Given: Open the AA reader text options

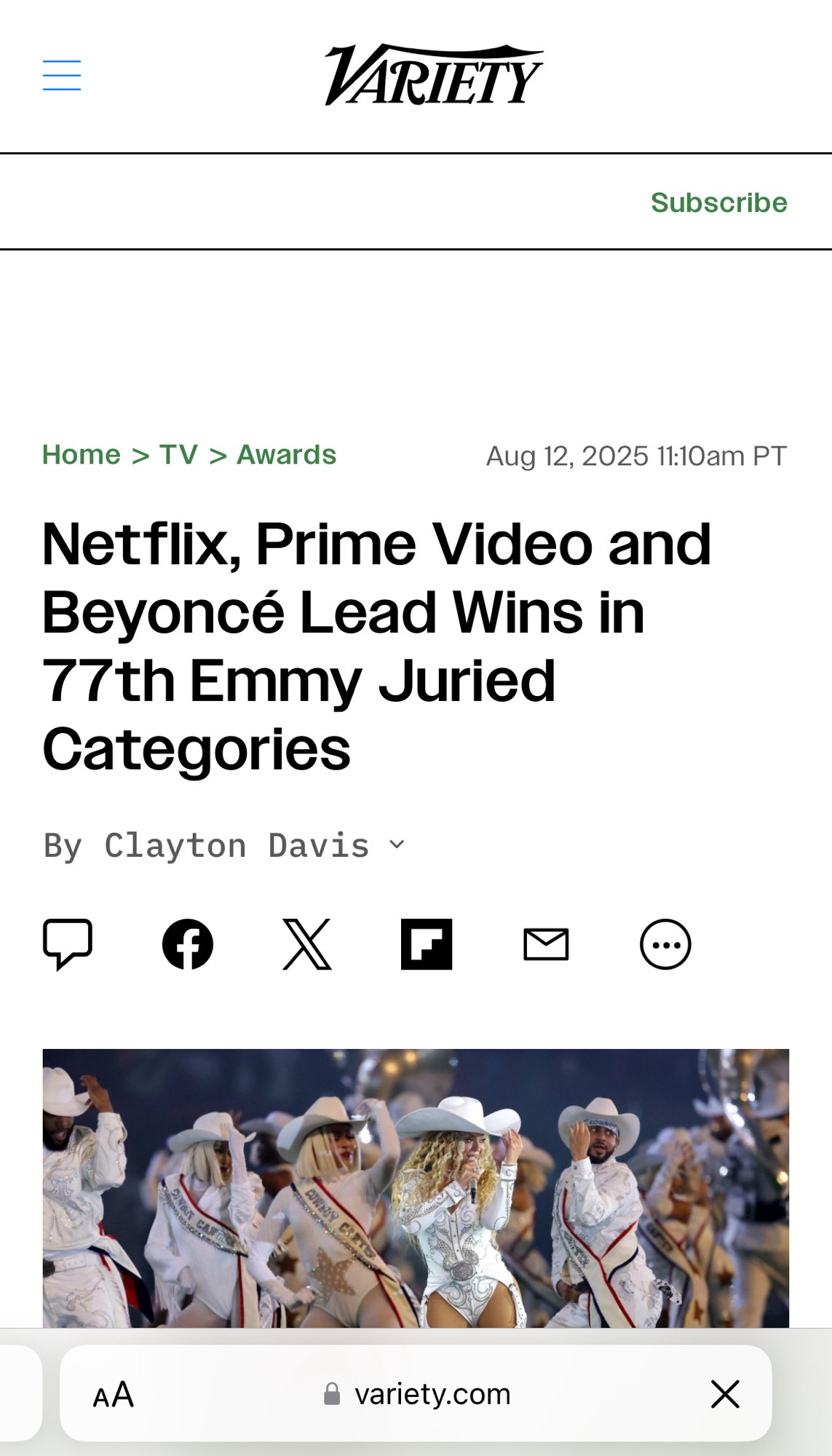Looking at the screenshot, I should [x=114, y=1395].
